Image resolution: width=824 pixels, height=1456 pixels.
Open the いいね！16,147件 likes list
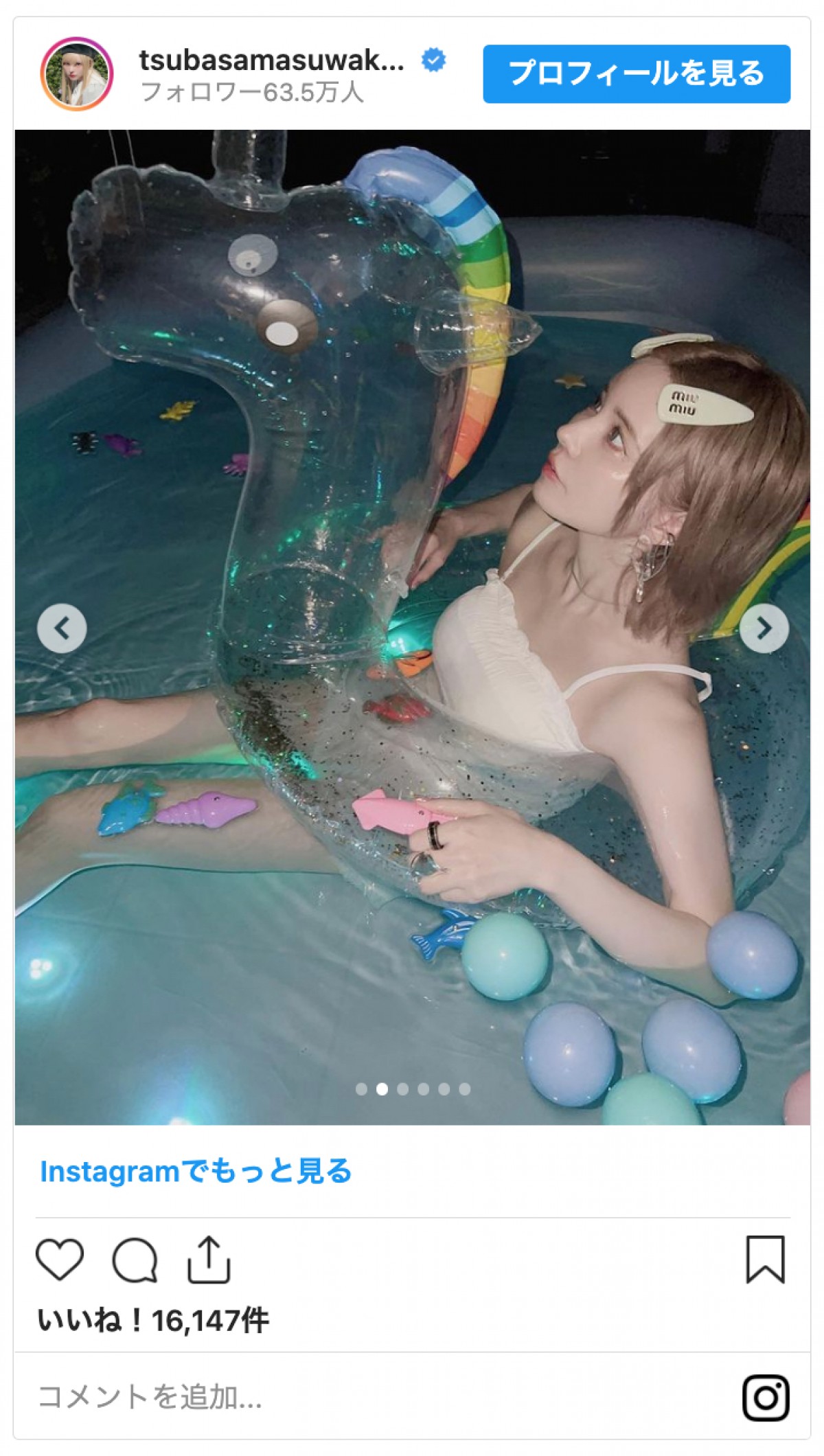click(x=153, y=1321)
